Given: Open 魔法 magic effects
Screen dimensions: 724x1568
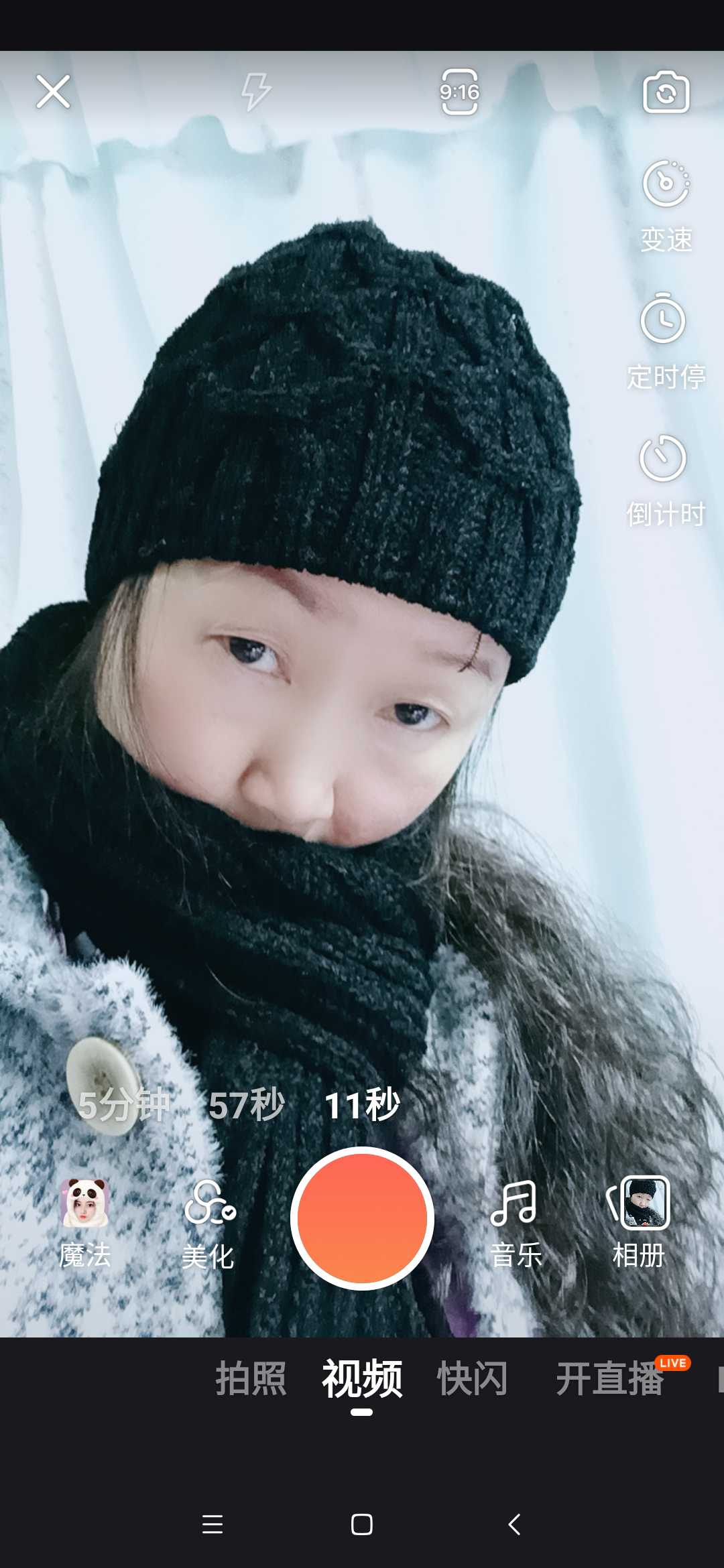Looking at the screenshot, I should tap(85, 1223).
